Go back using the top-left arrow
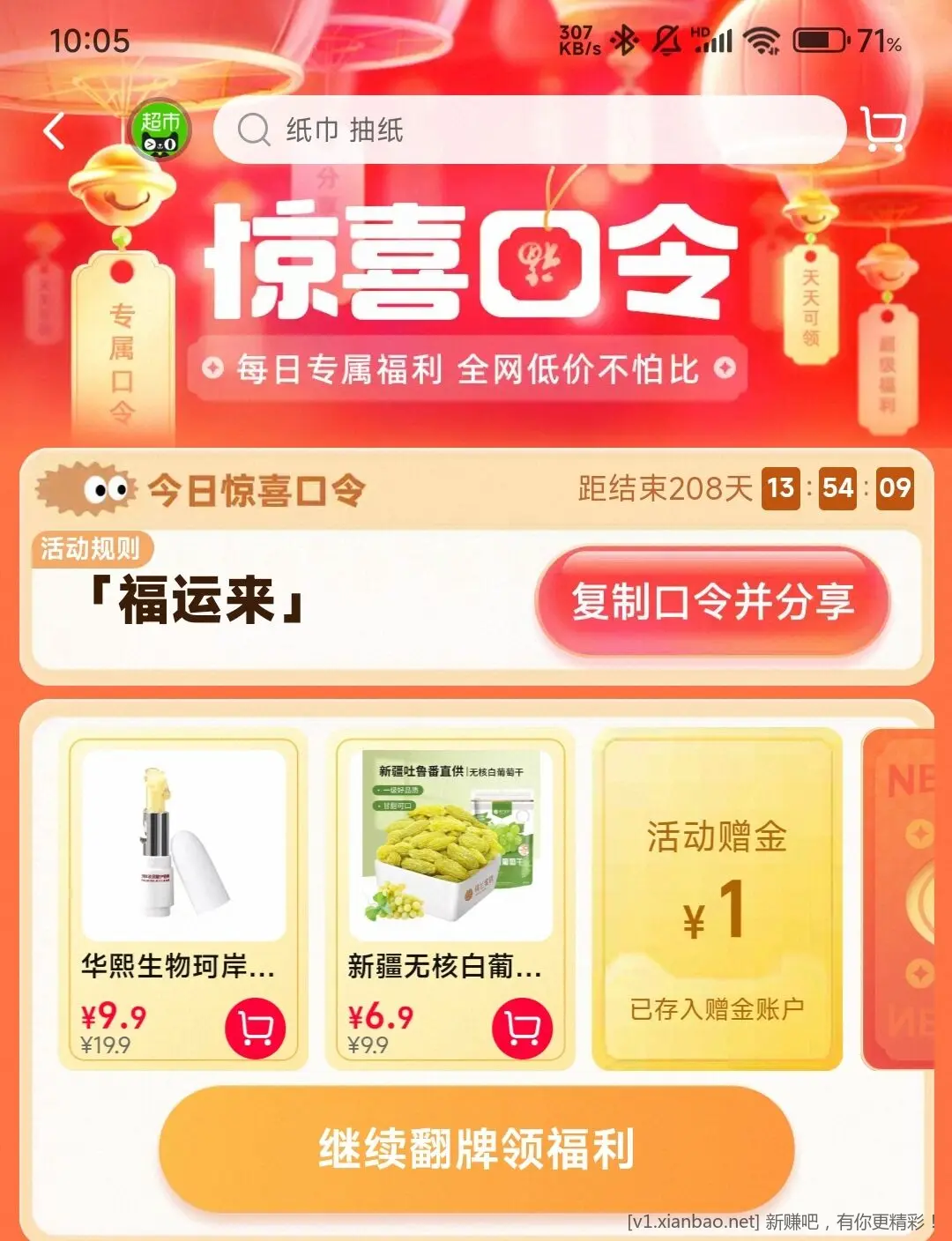The height and width of the screenshot is (1241, 952). [x=55, y=131]
